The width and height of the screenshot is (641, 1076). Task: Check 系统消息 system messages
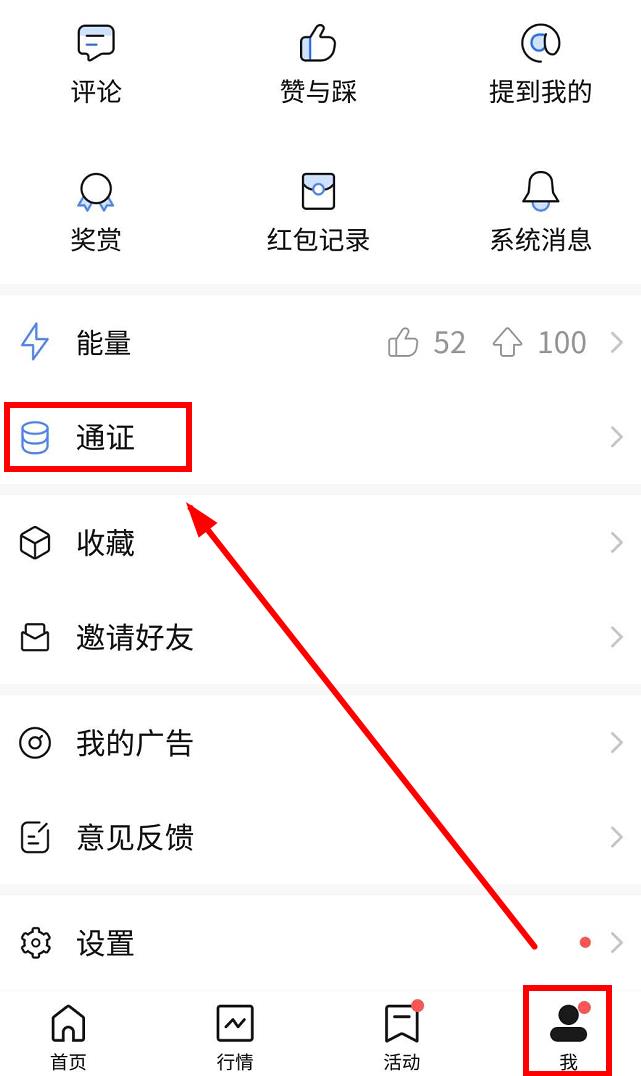coord(540,213)
